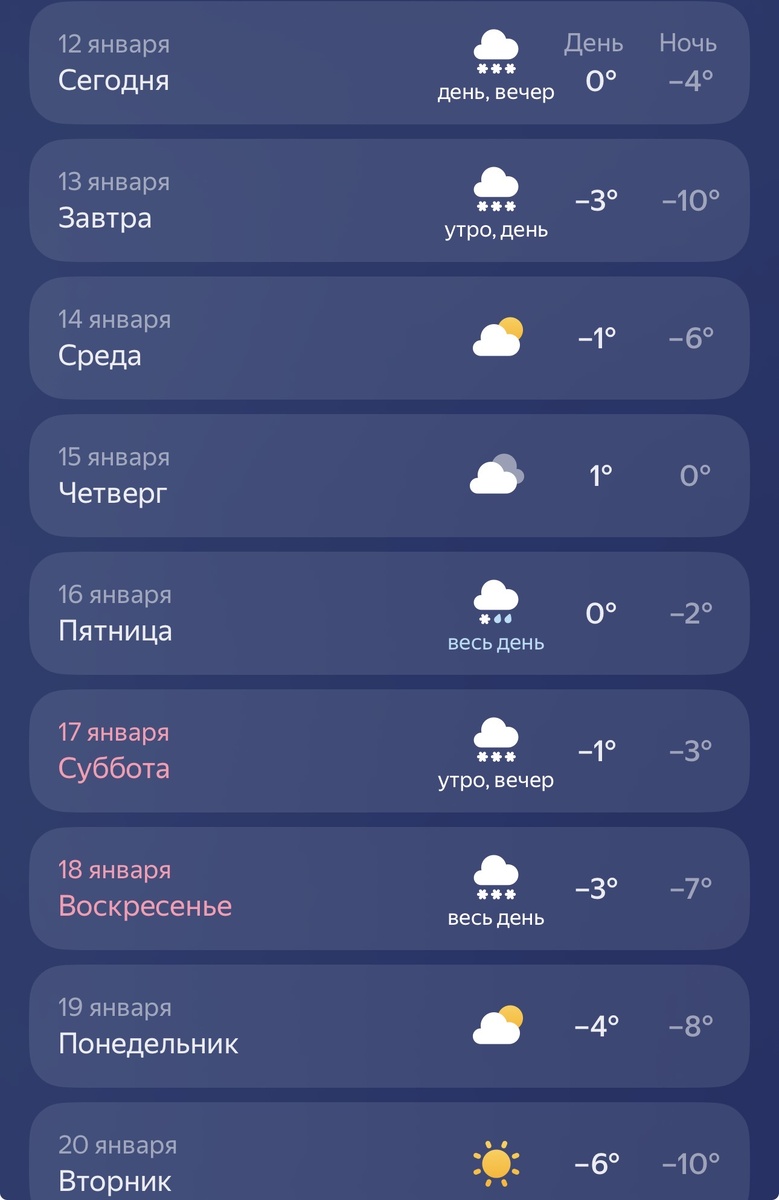Viewport: 779px width, 1200px height.
Task: Click the –1° temperature for Среда
Action: pos(594,337)
